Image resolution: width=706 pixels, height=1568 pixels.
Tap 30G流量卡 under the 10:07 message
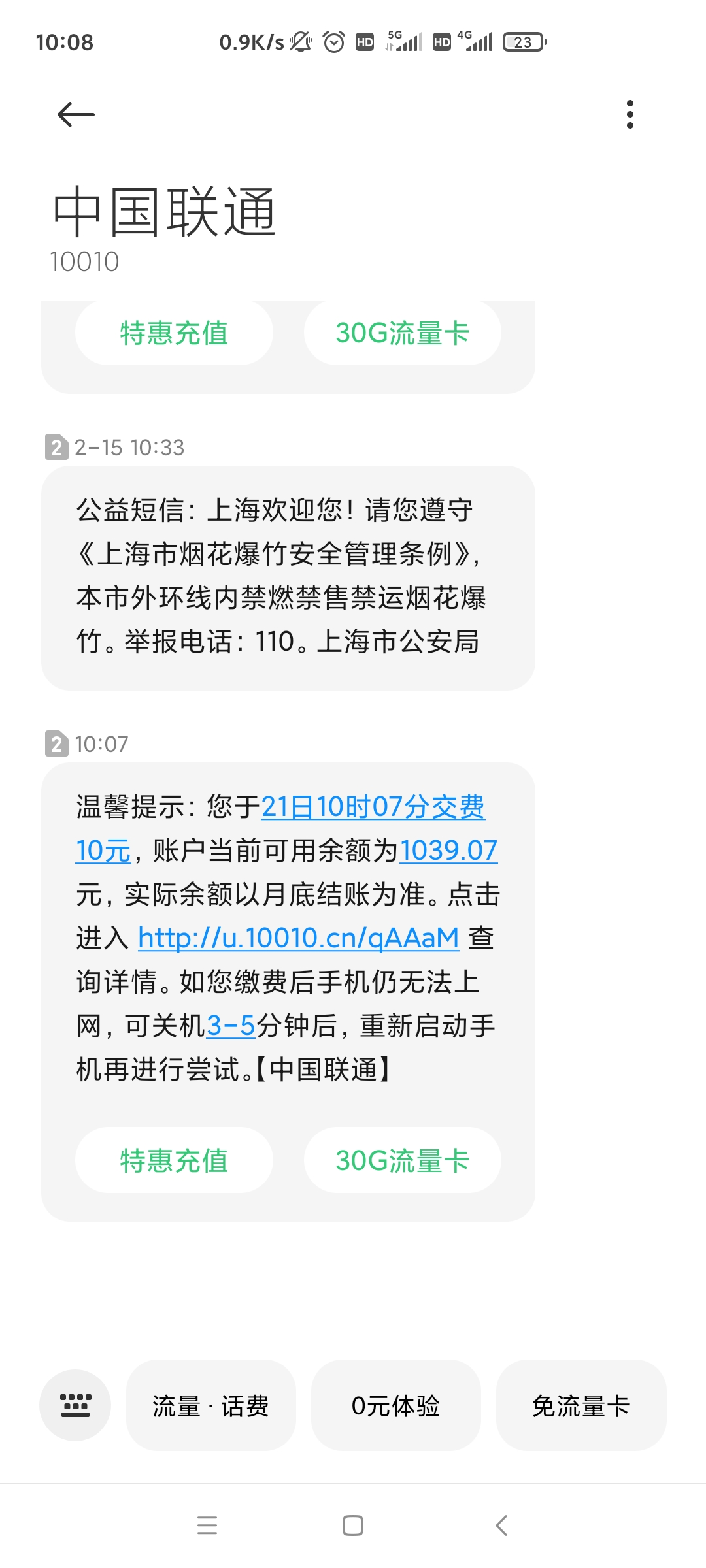[x=403, y=1160]
